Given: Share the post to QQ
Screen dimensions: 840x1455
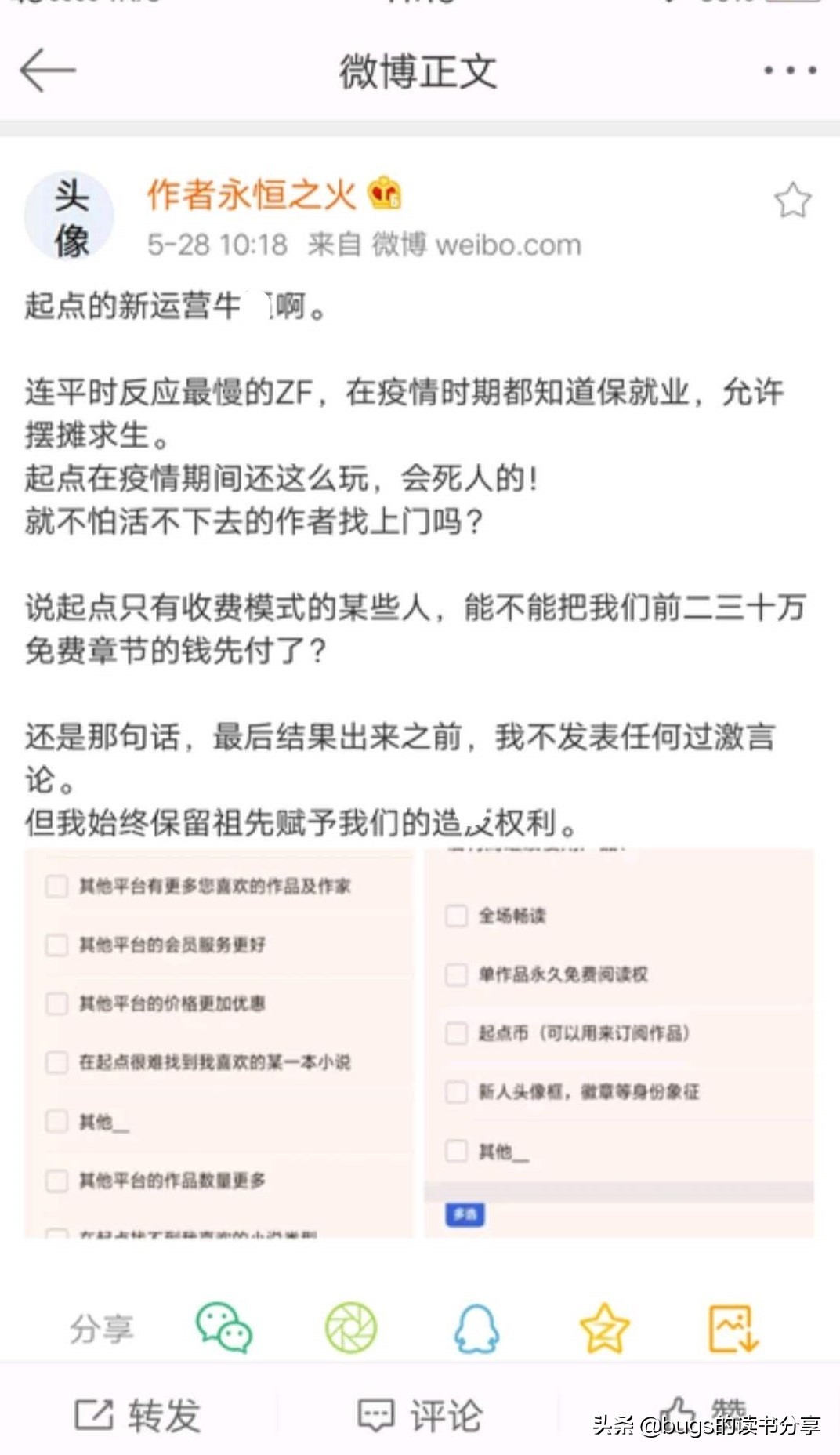Looking at the screenshot, I should point(476,1328).
